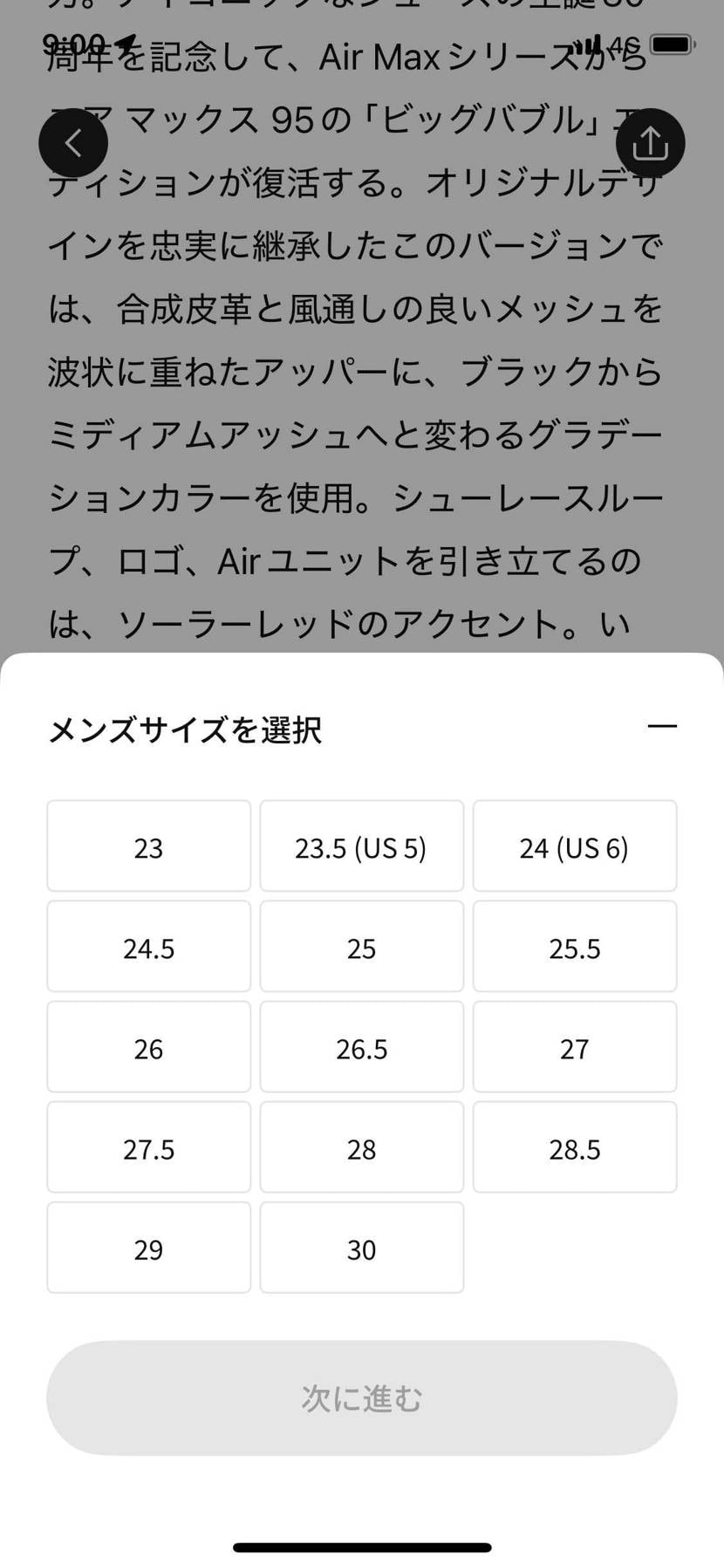Tap the 次に進む button

(x=361, y=1398)
